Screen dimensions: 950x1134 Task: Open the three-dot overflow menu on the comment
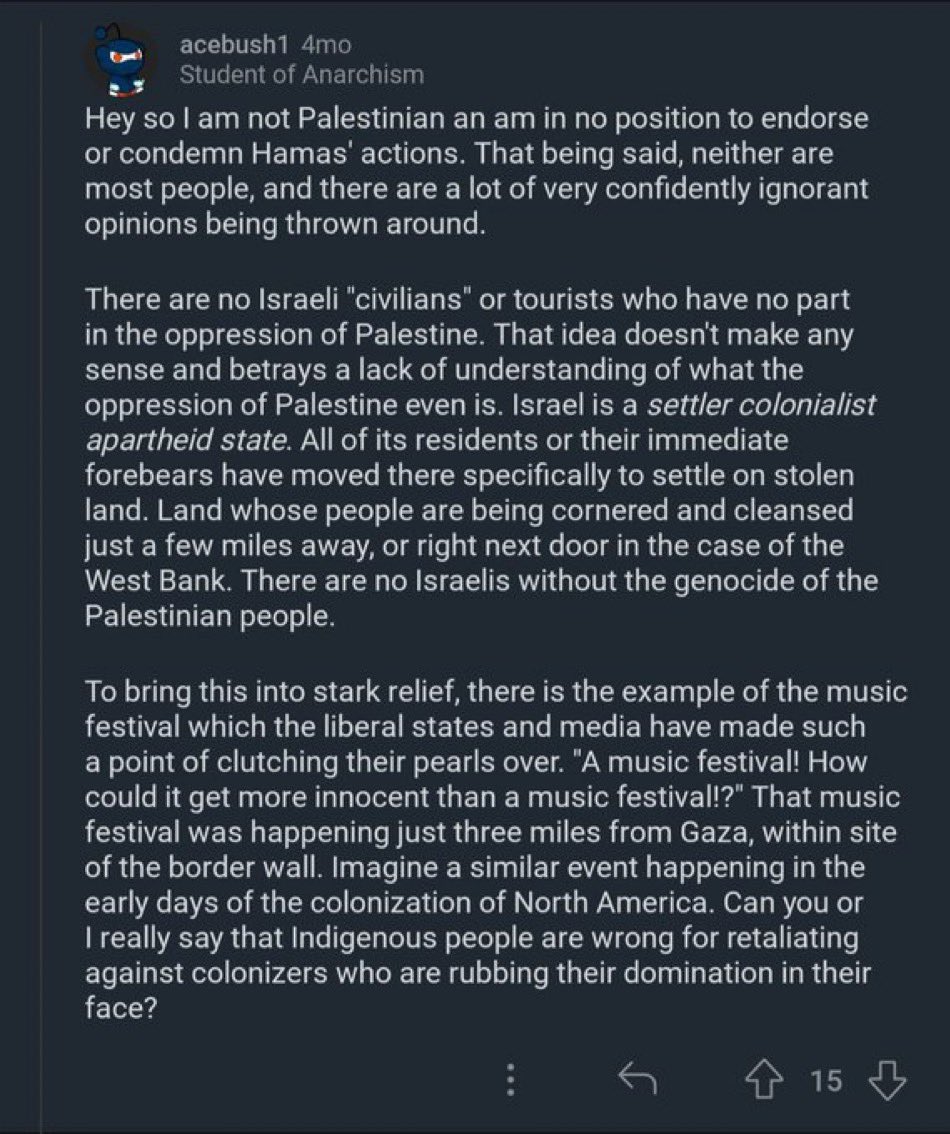[510, 1079]
